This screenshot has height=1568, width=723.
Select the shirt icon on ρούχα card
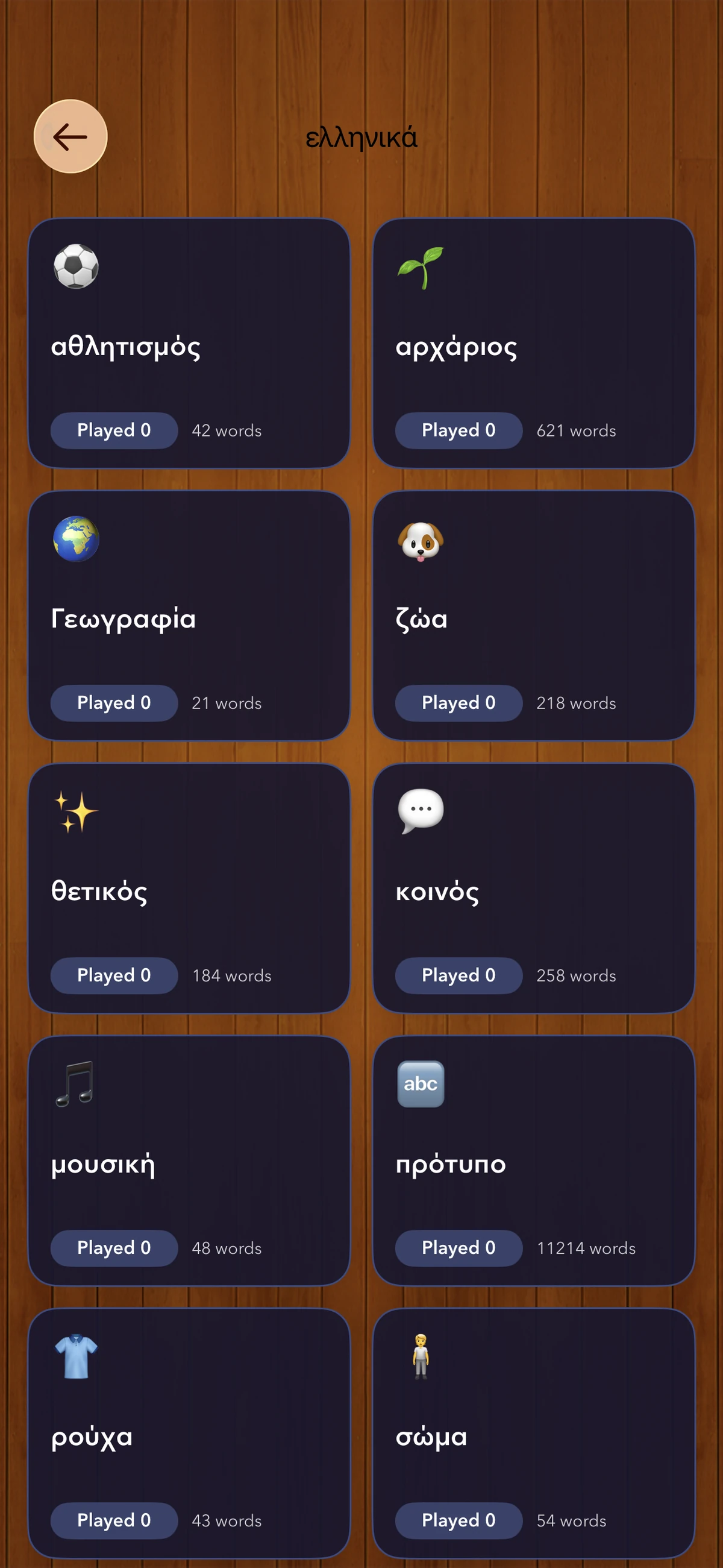(75, 1356)
